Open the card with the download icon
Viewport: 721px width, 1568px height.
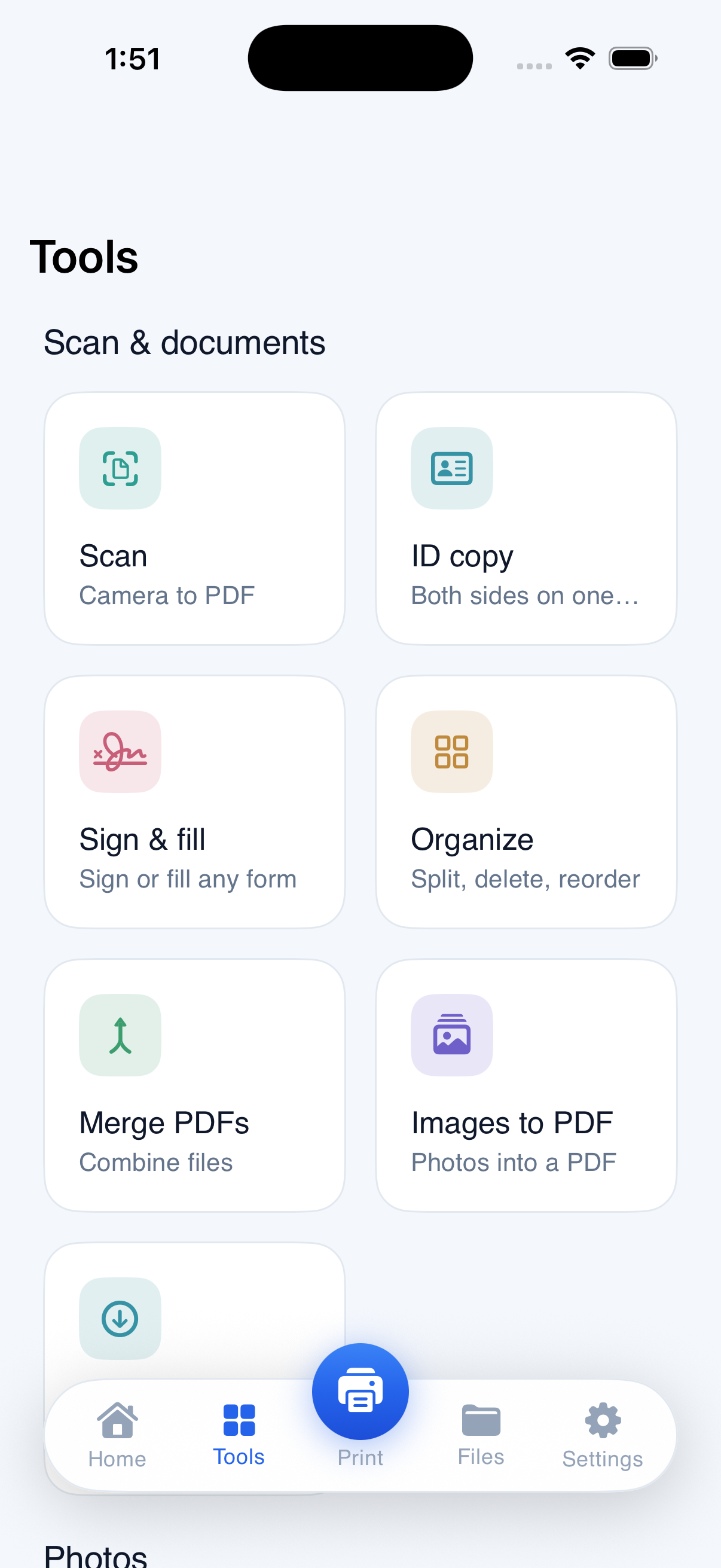click(195, 1310)
